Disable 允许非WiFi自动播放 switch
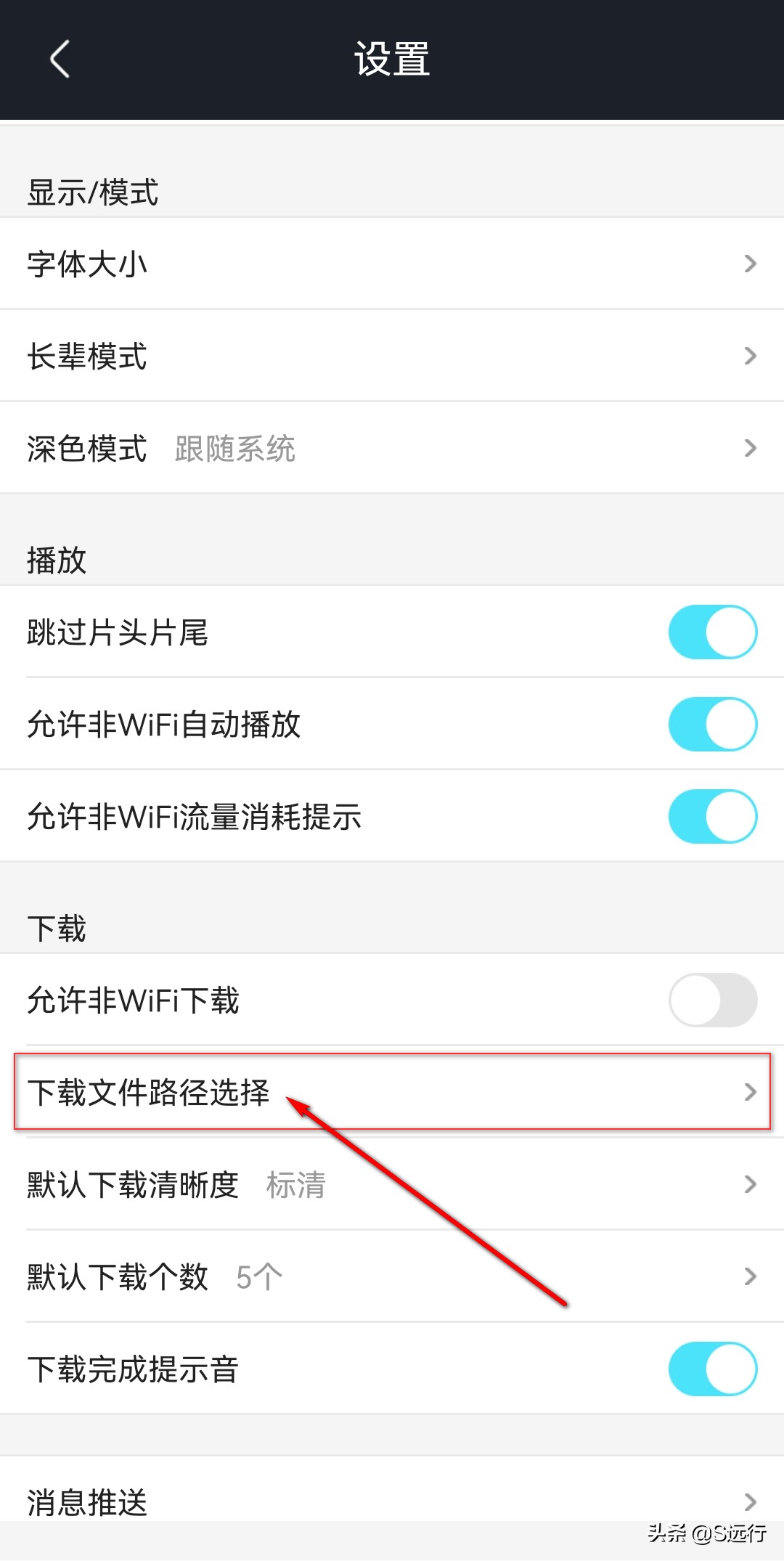The height and width of the screenshot is (1561, 784). (x=712, y=725)
